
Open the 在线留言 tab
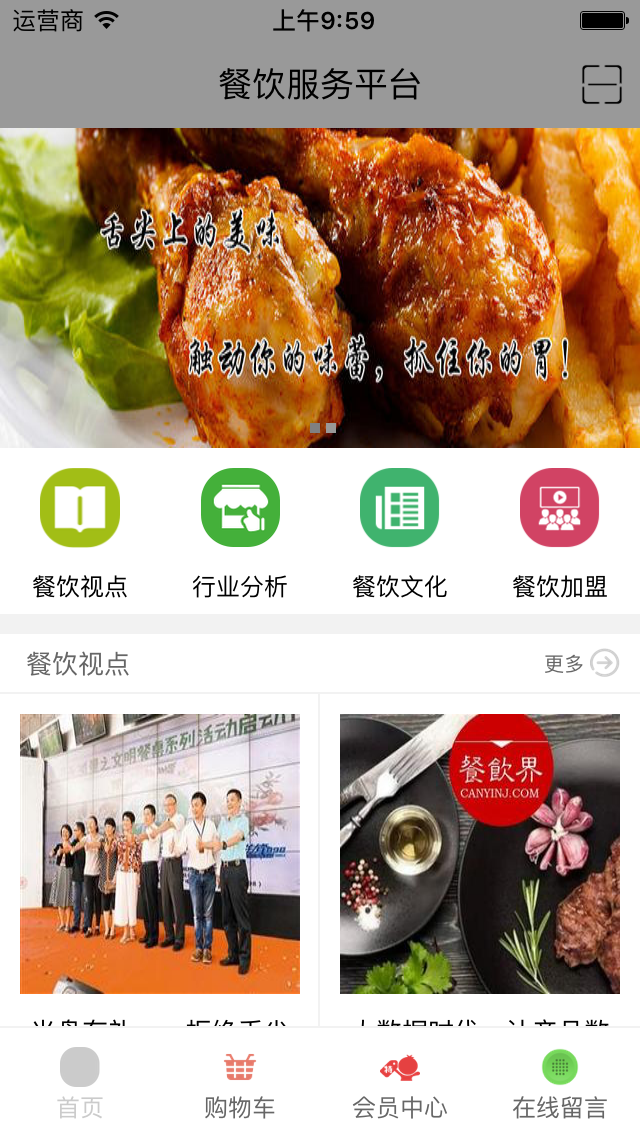click(x=560, y=1082)
